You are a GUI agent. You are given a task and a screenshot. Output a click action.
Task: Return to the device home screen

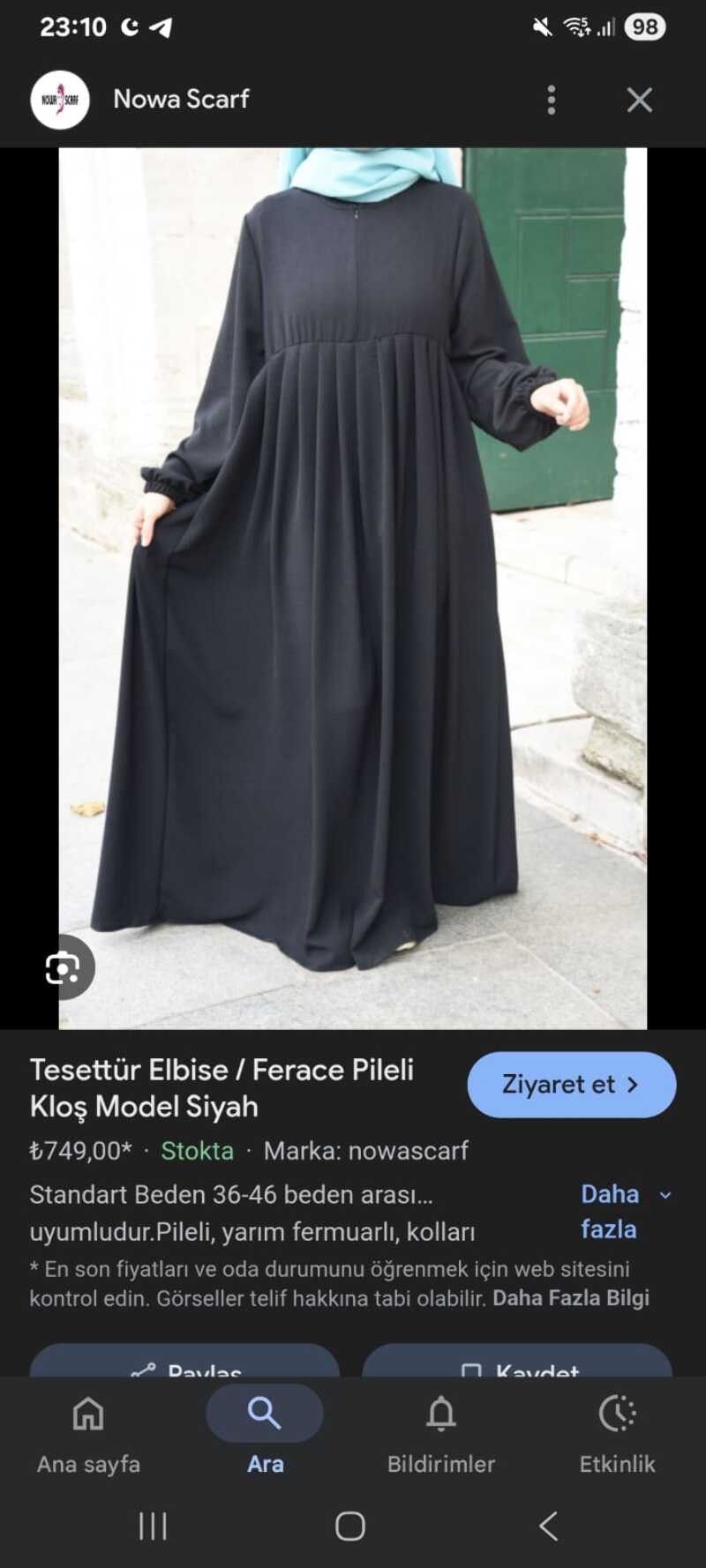(x=350, y=1526)
